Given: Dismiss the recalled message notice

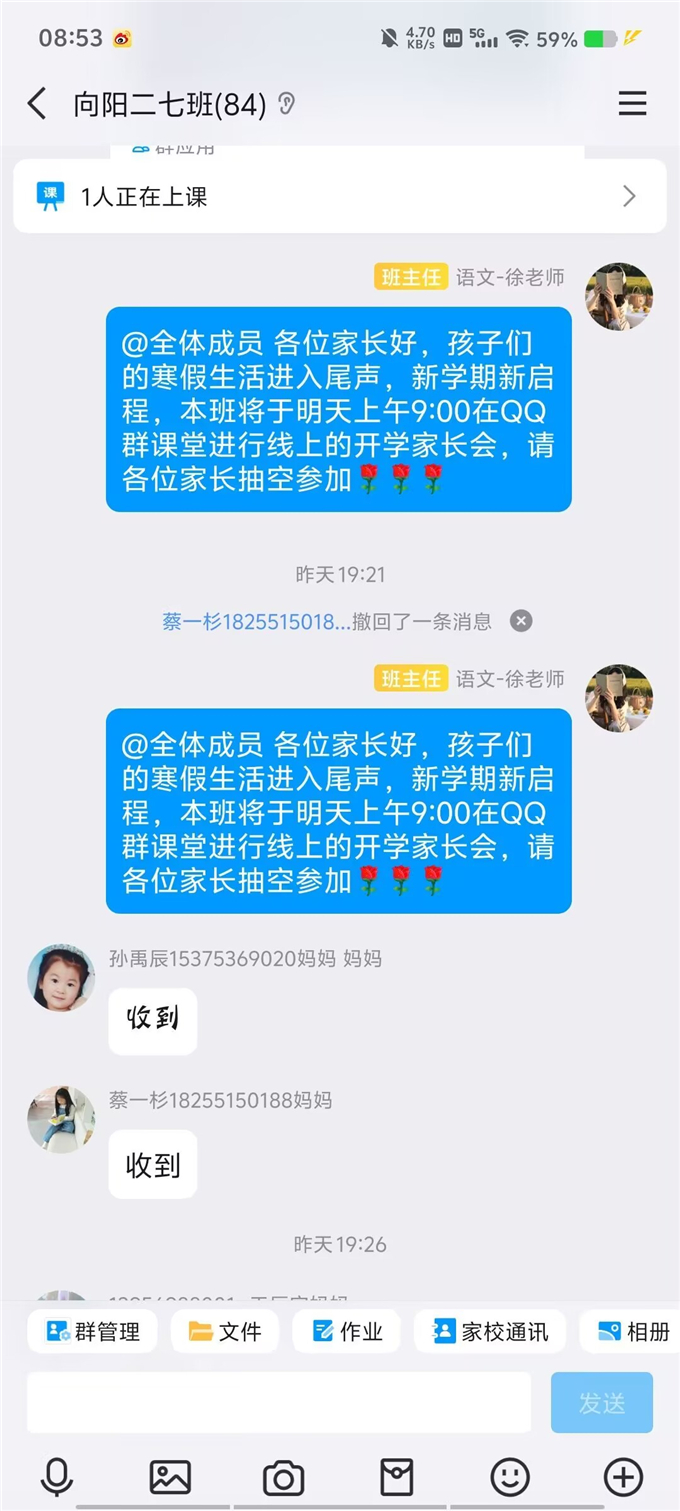Looking at the screenshot, I should pyautogui.click(x=521, y=621).
